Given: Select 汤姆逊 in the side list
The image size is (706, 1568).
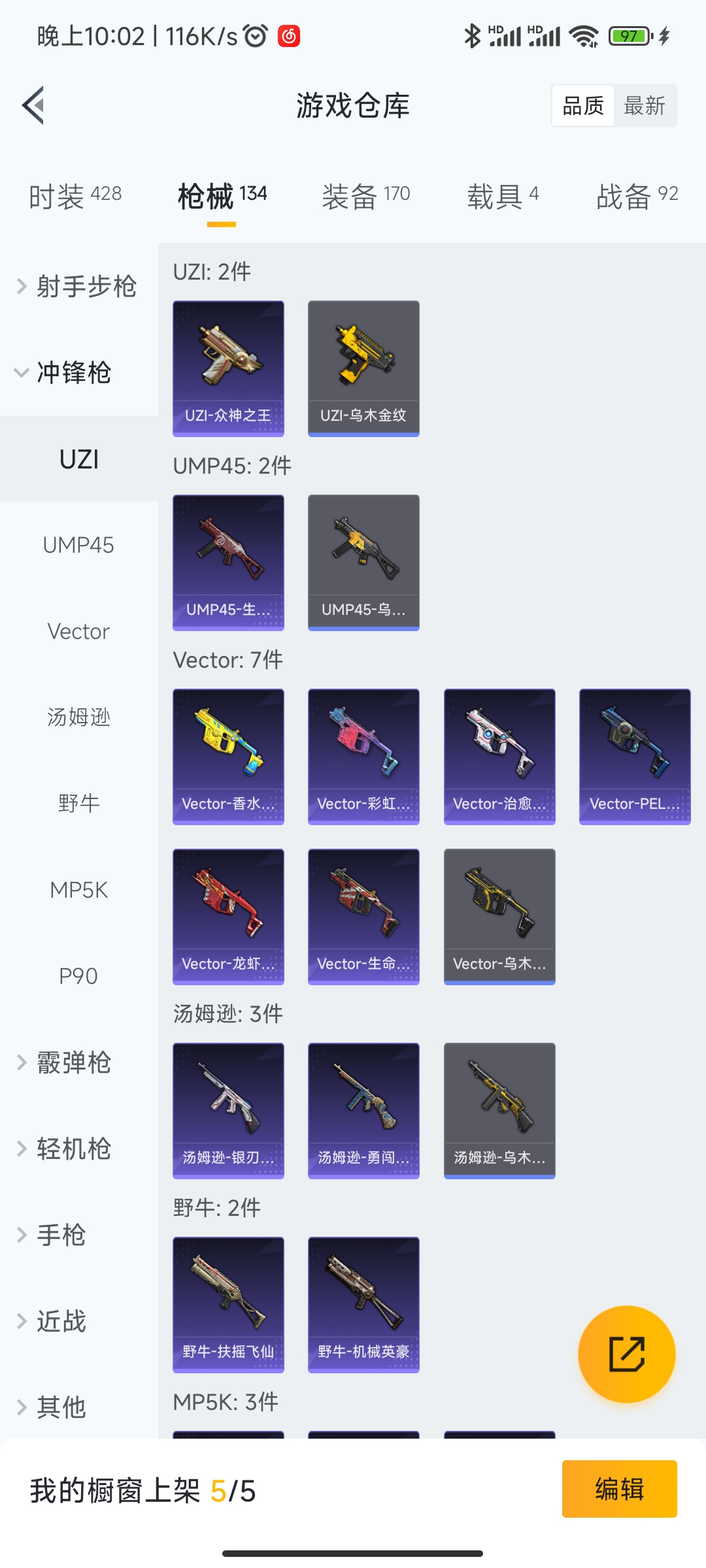Looking at the screenshot, I should pos(78,717).
